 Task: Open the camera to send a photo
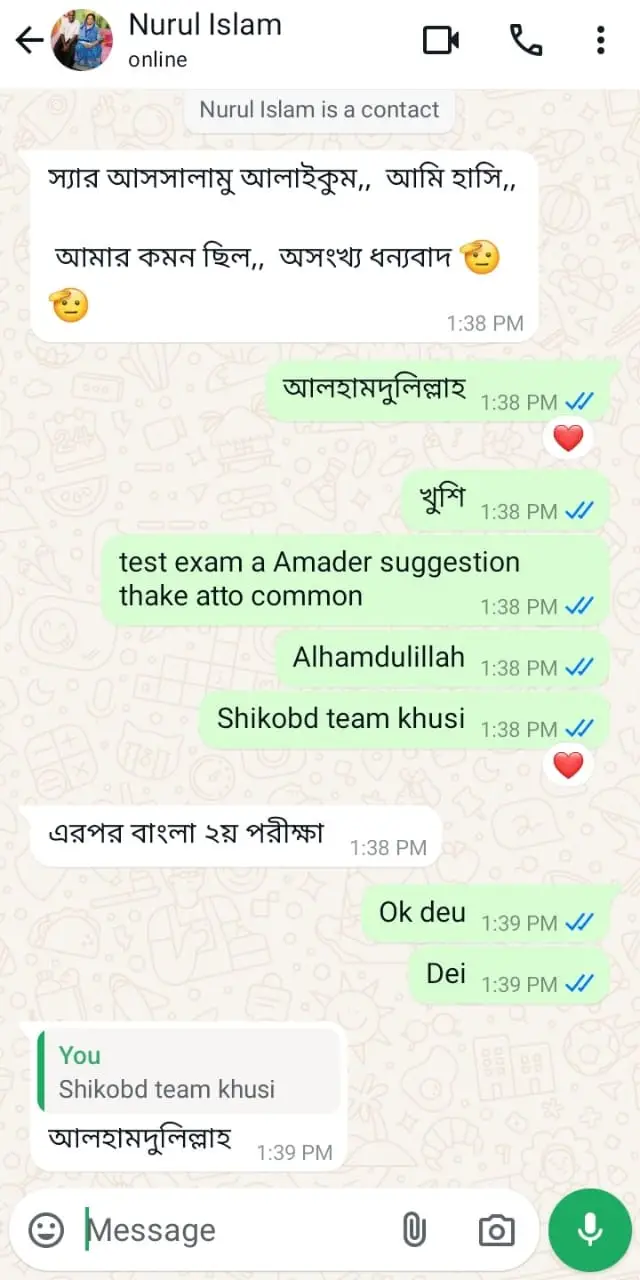[496, 1230]
